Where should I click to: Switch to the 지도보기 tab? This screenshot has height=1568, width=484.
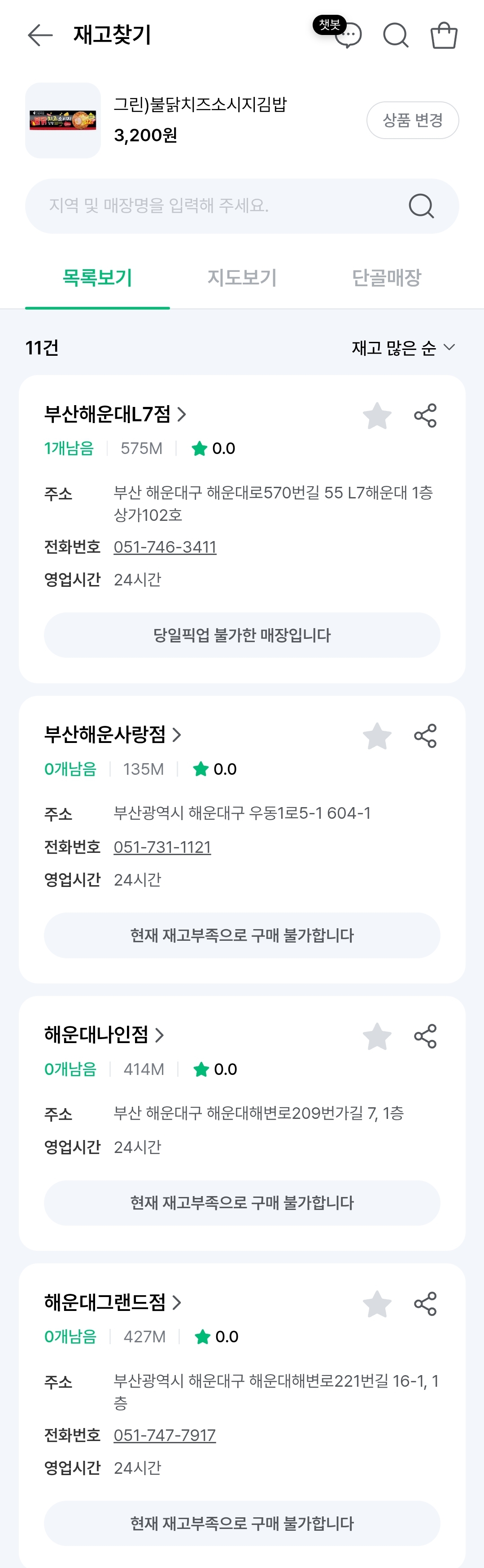pyautogui.click(x=242, y=278)
